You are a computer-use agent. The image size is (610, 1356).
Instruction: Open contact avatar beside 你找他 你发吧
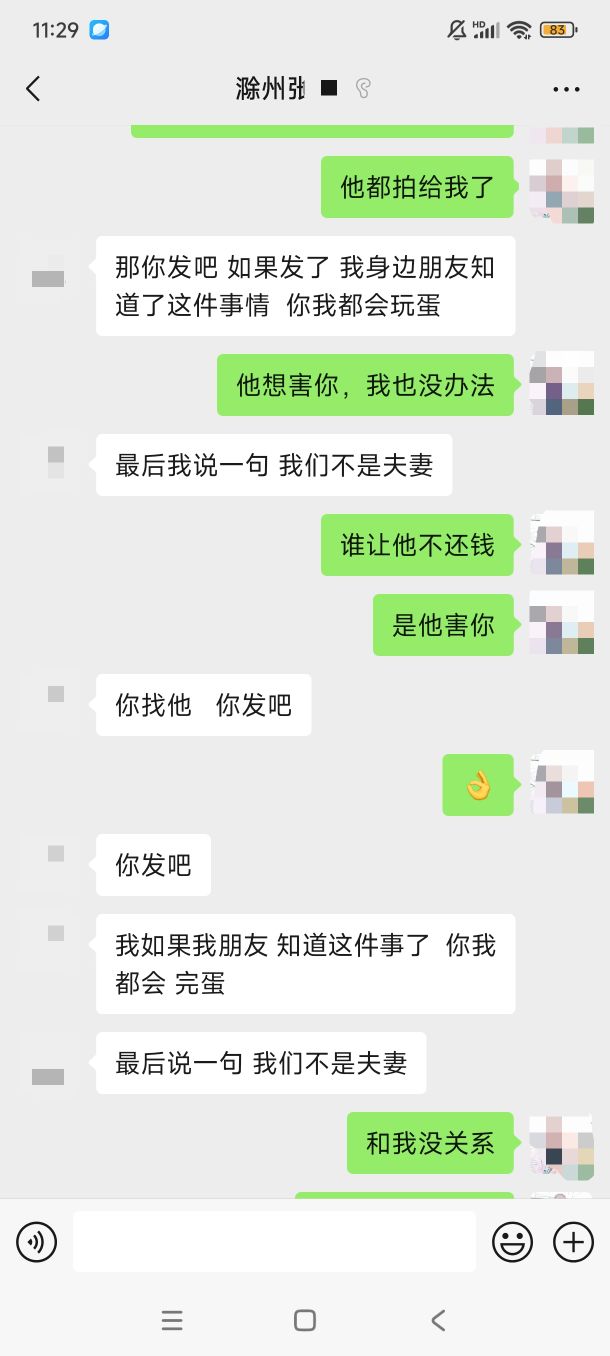pyautogui.click(x=49, y=704)
